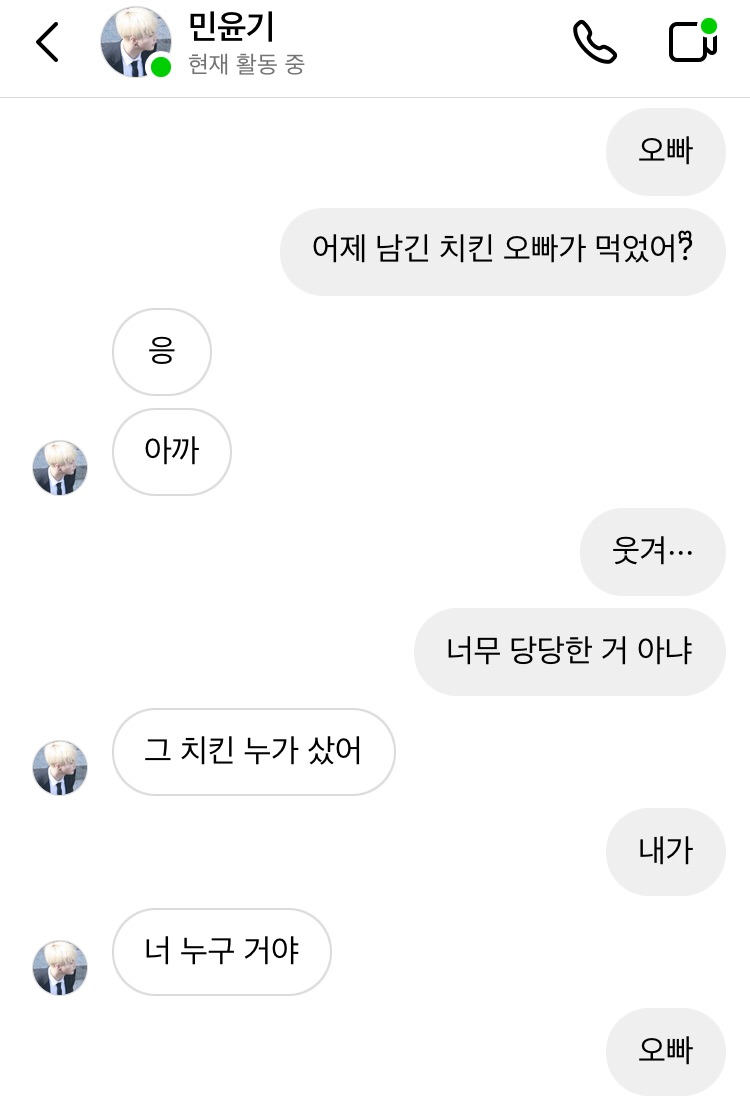The image size is (750, 1096).
Task: Start a video call with 민윤기
Action: point(692,42)
